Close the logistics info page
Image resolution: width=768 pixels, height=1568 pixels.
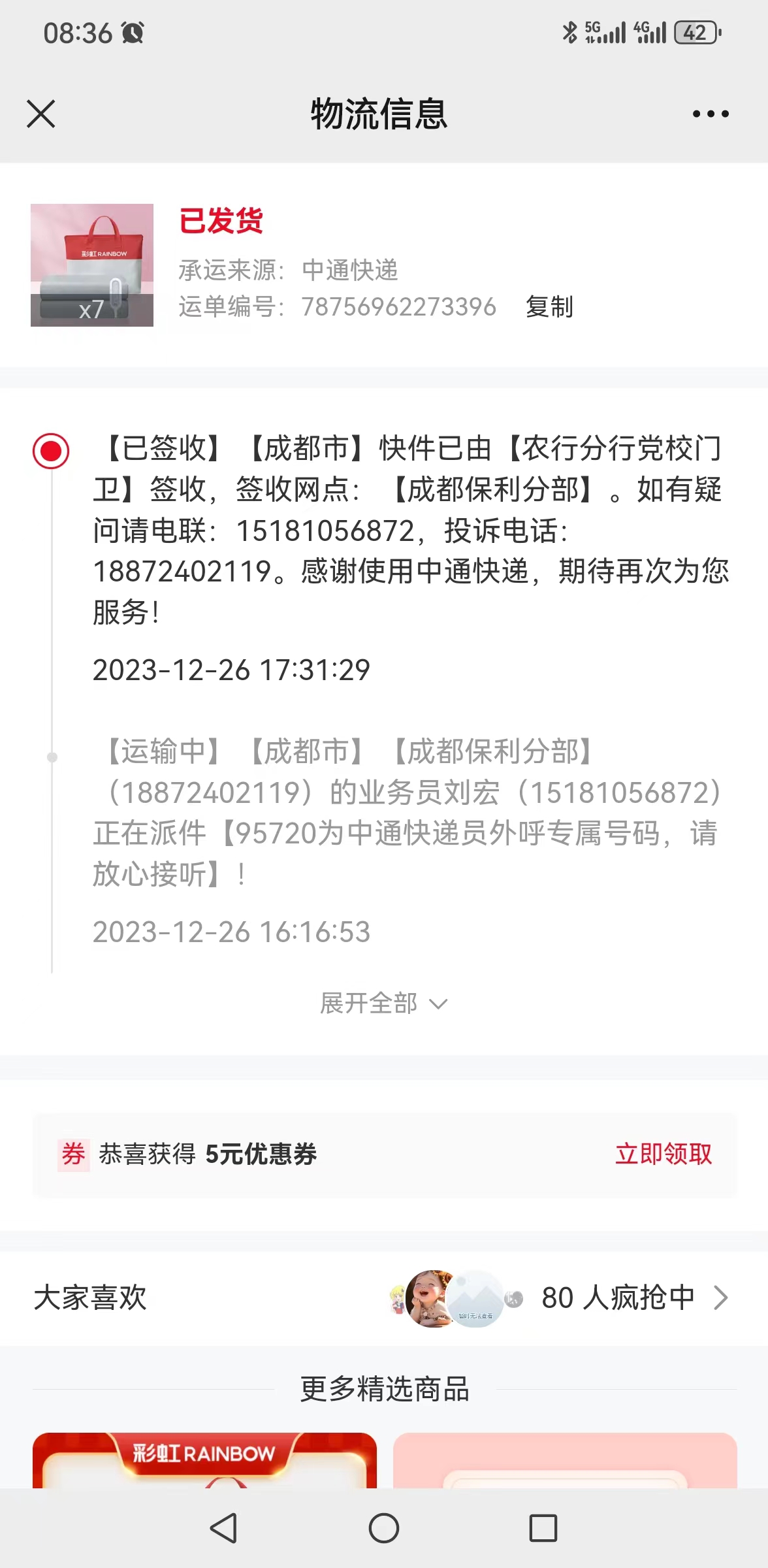[40, 114]
